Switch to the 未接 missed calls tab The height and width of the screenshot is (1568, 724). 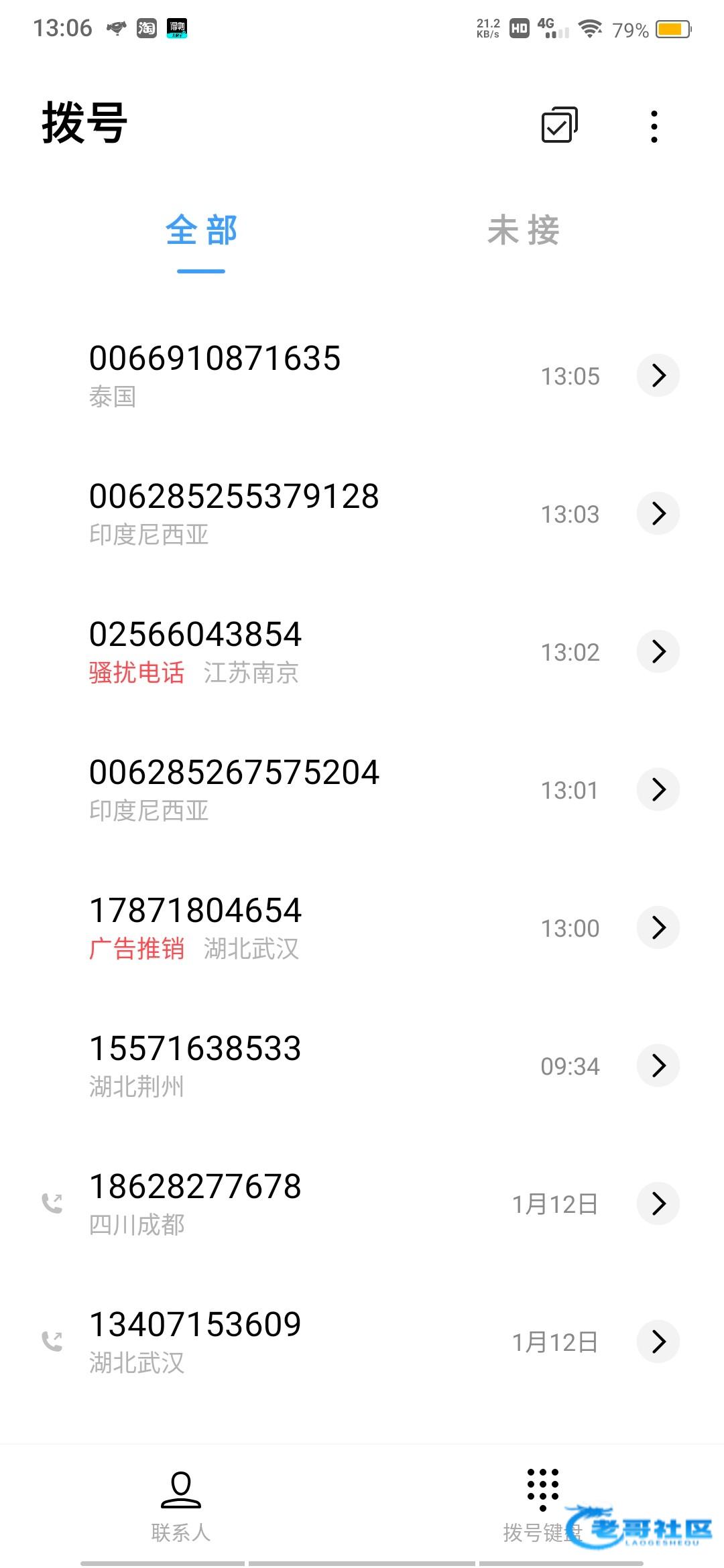point(523,231)
